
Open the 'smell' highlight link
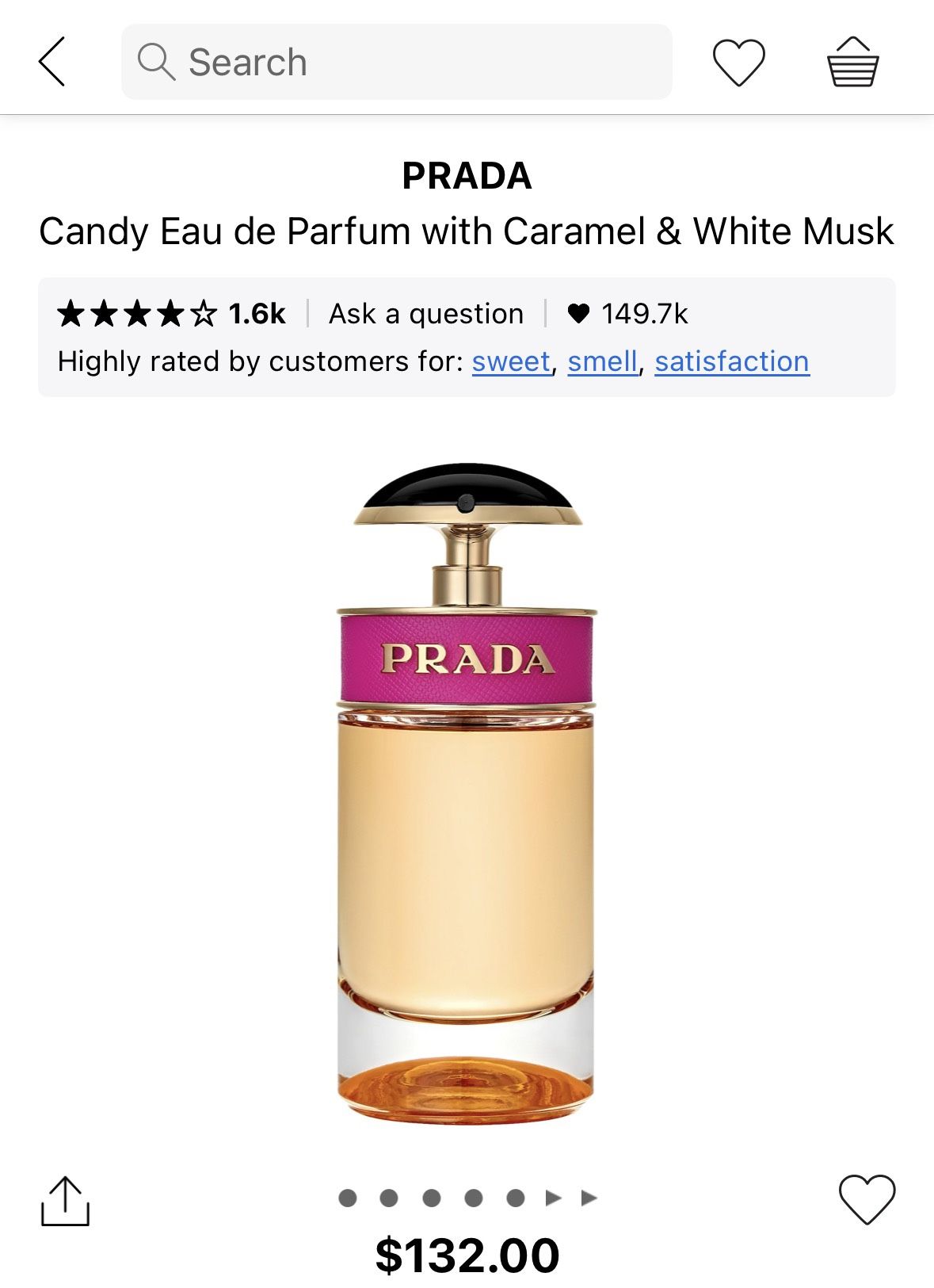[x=602, y=361]
